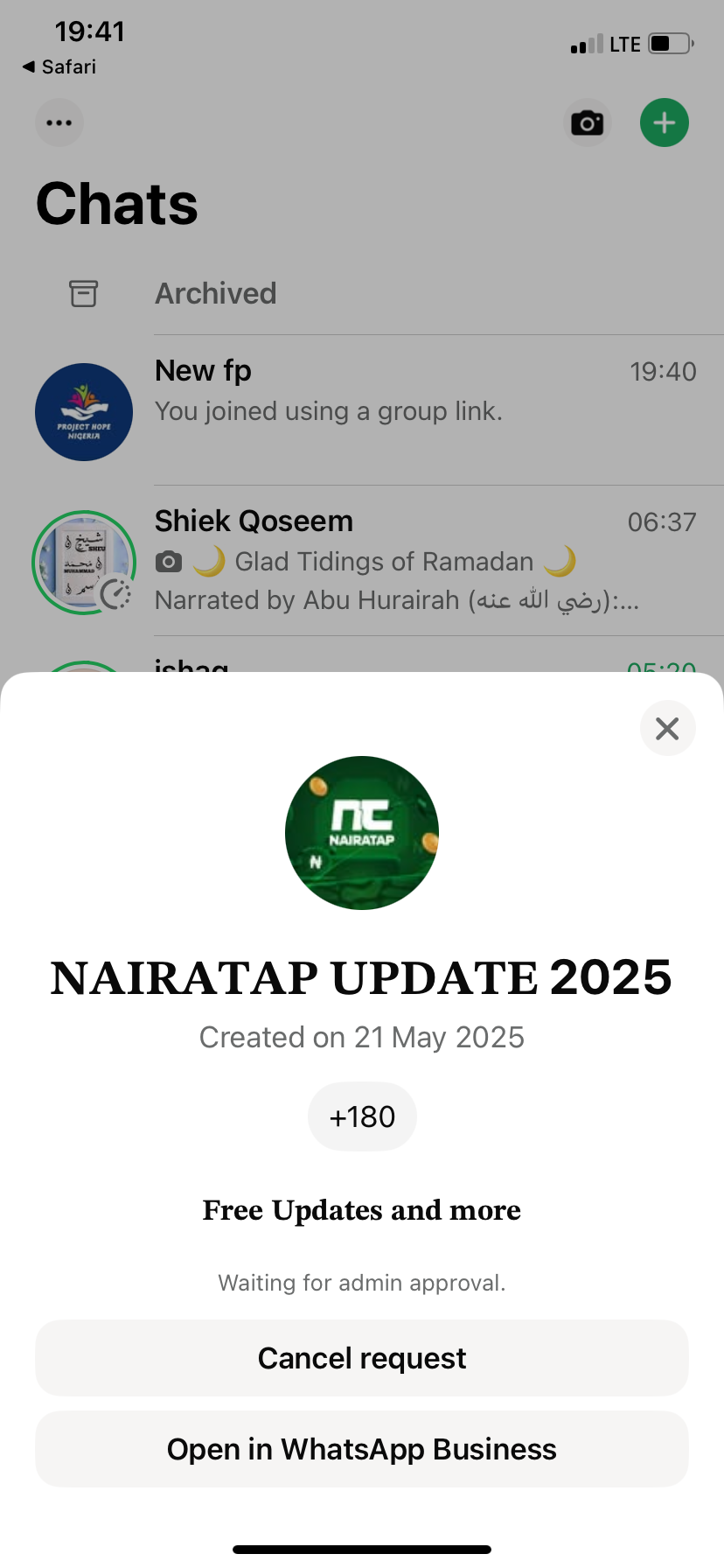The width and height of the screenshot is (724, 1568).
Task: View the +180 members chip
Action: [362, 1116]
